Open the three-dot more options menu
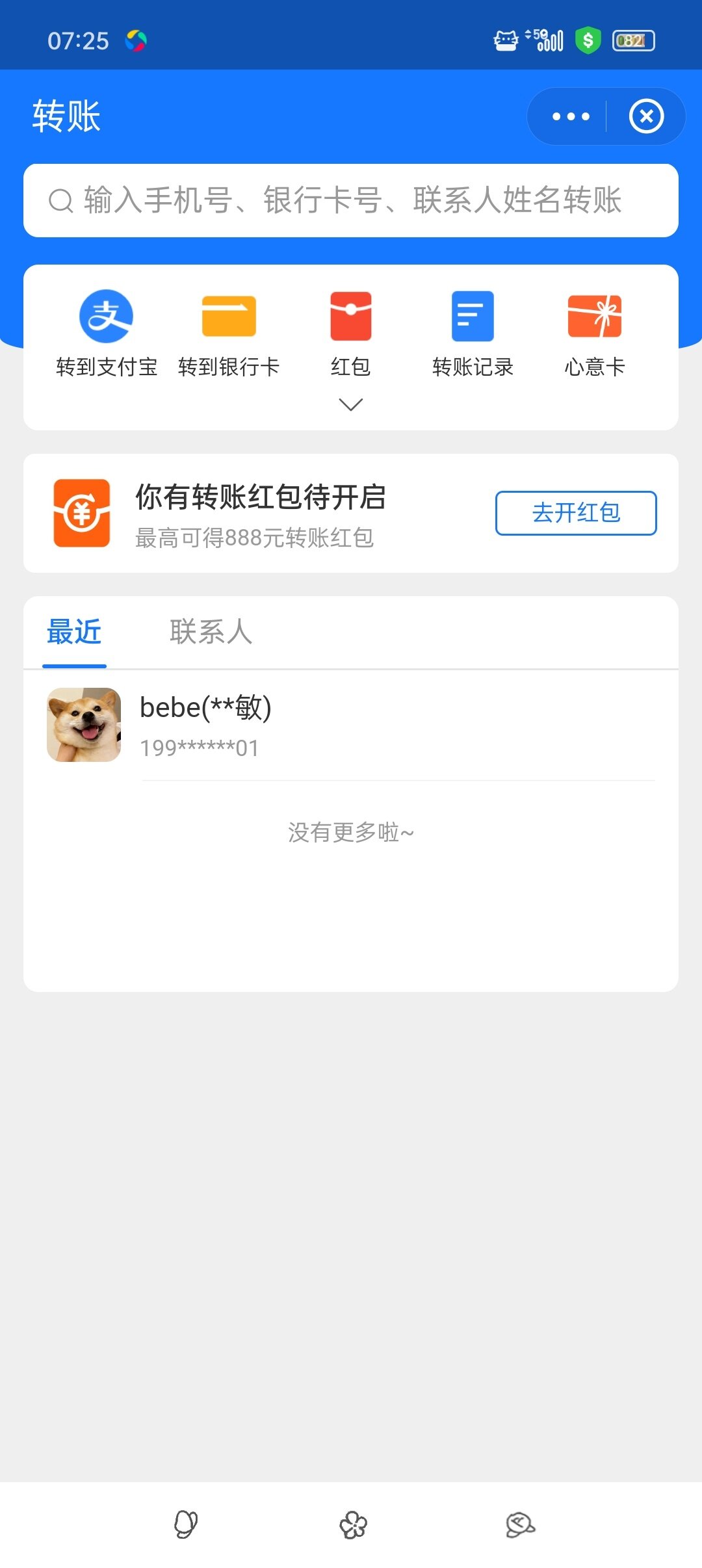Image resolution: width=702 pixels, height=1568 pixels. pos(571,117)
